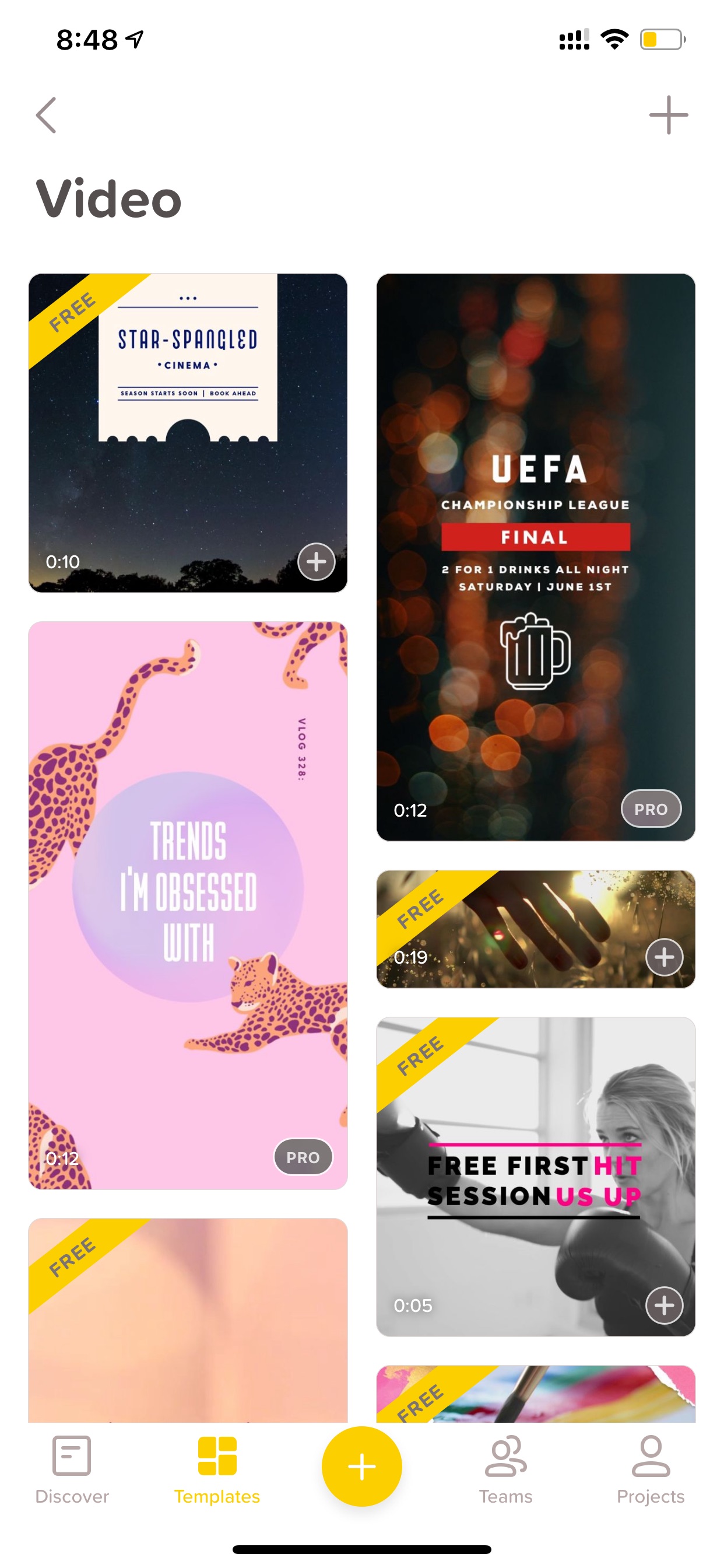This screenshot has height=1568, width=724.
Task: Add the 0:19 template with its plus icon
Action: click(x=665, y=957)
